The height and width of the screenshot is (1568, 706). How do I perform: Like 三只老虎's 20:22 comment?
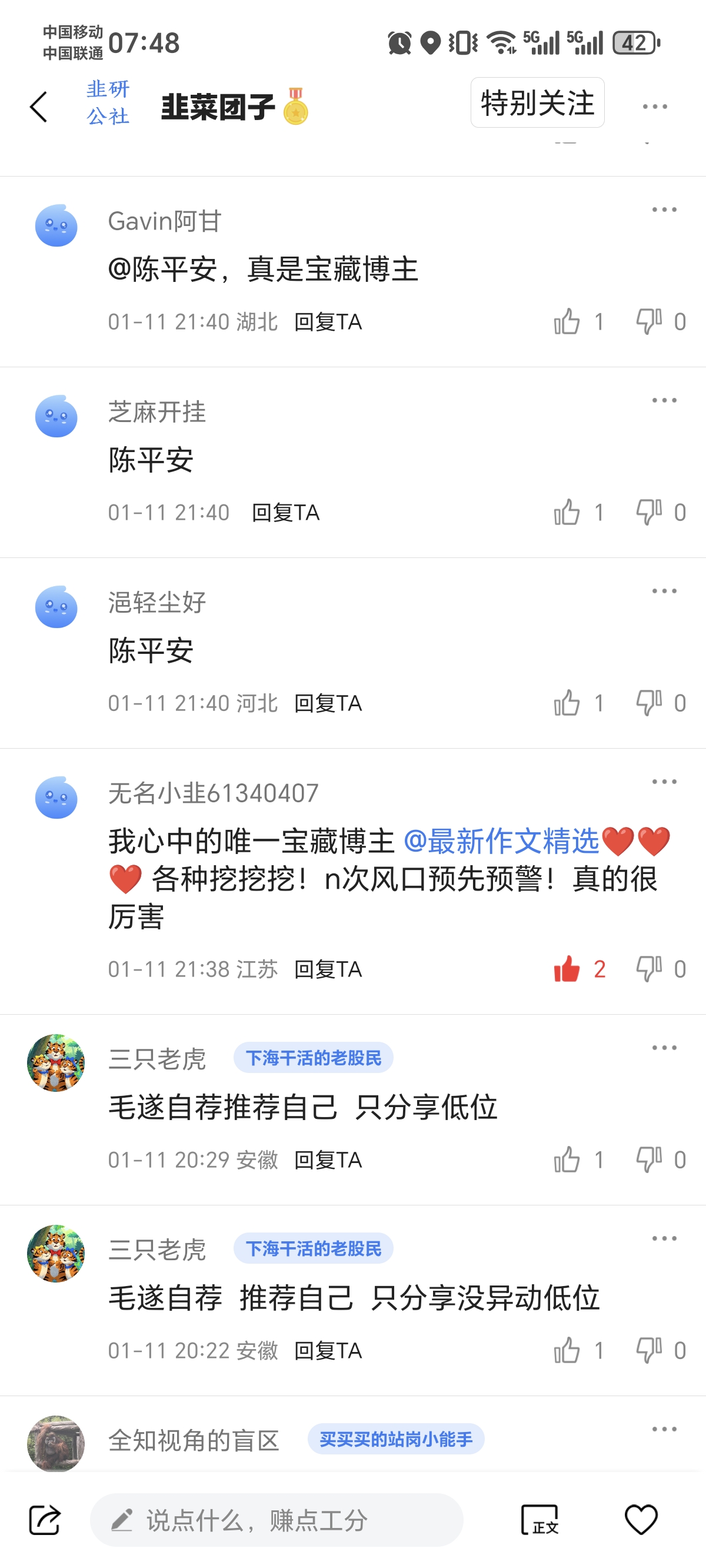[x=567, y=1350]
